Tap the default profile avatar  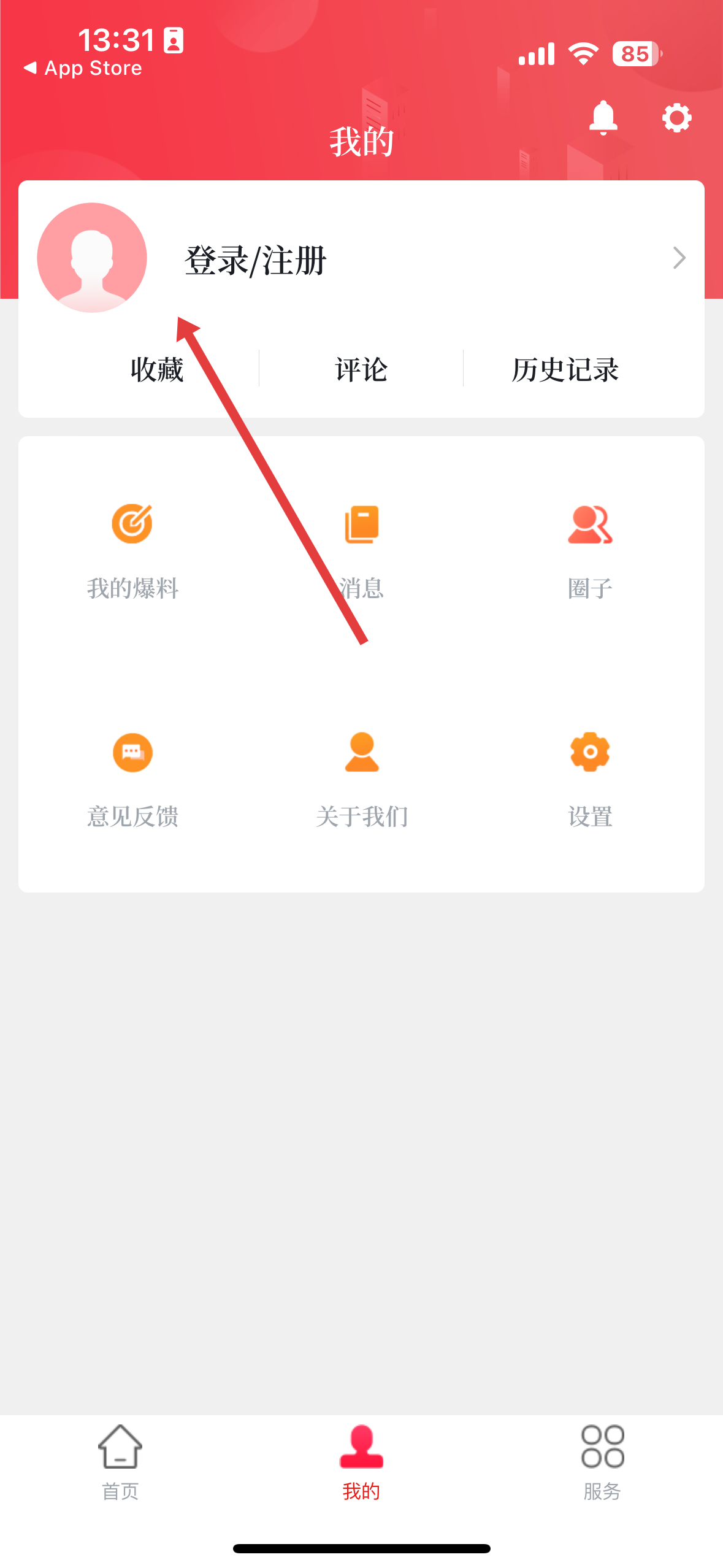tap(92, 258)
